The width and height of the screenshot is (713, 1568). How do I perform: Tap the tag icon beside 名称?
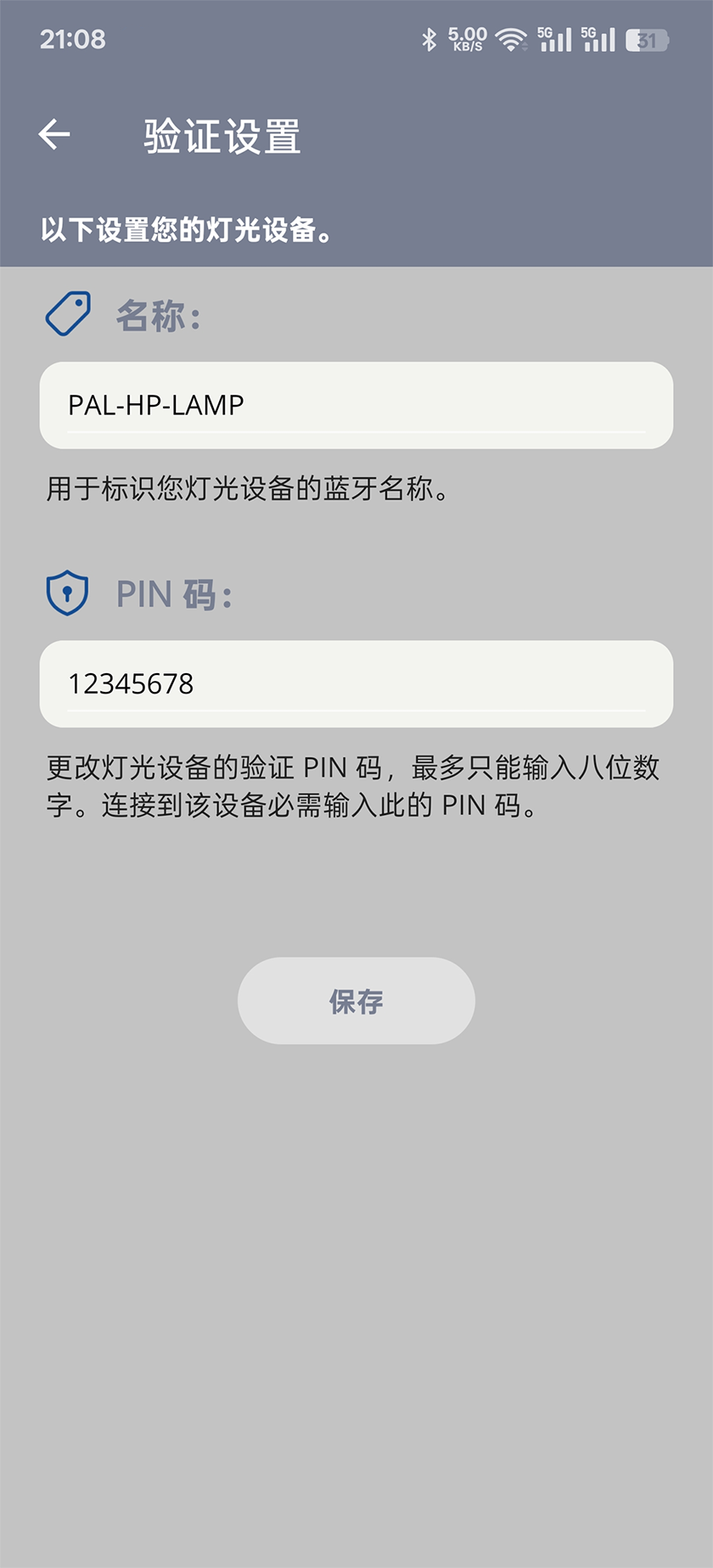click(70, 316)
